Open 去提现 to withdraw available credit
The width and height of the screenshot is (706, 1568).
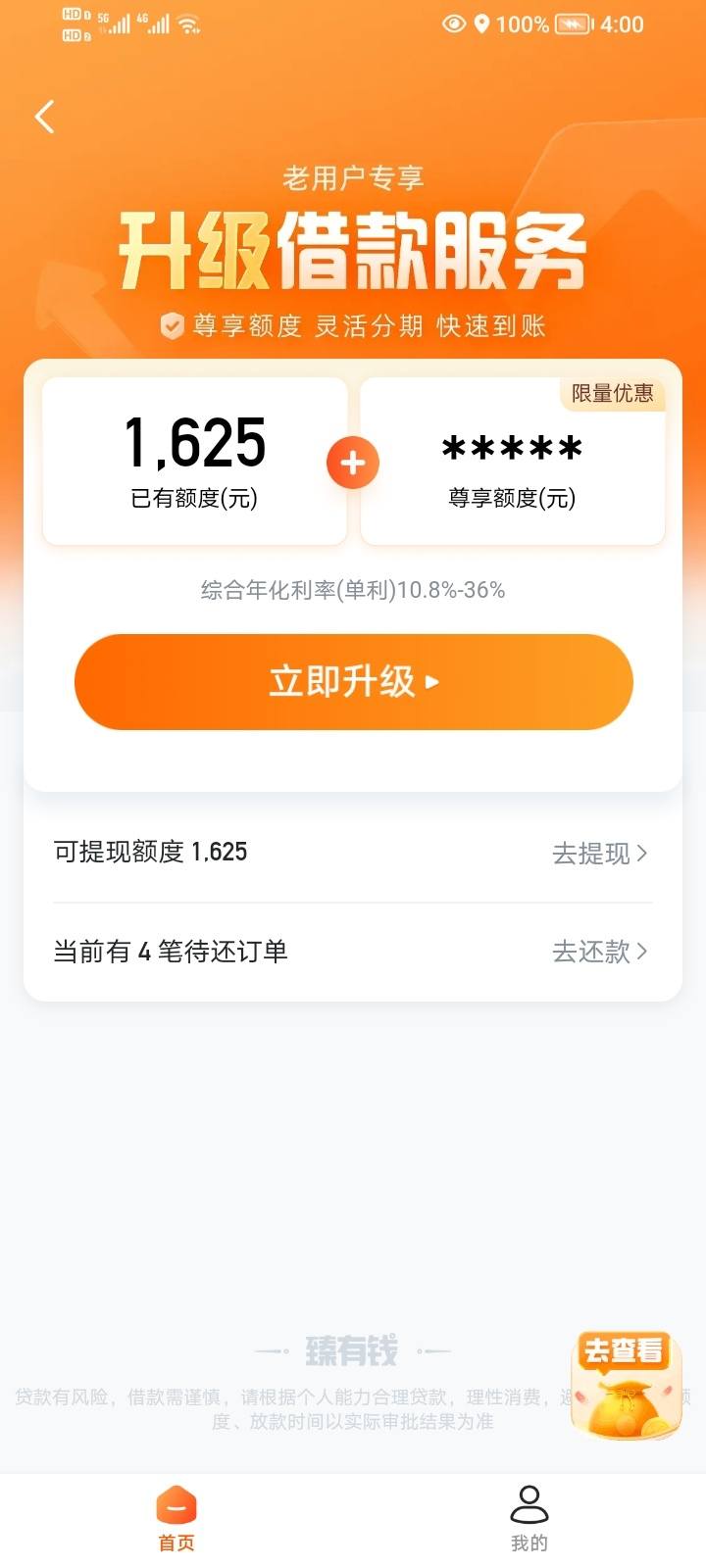pyautogui.click(x=599, y=854)
